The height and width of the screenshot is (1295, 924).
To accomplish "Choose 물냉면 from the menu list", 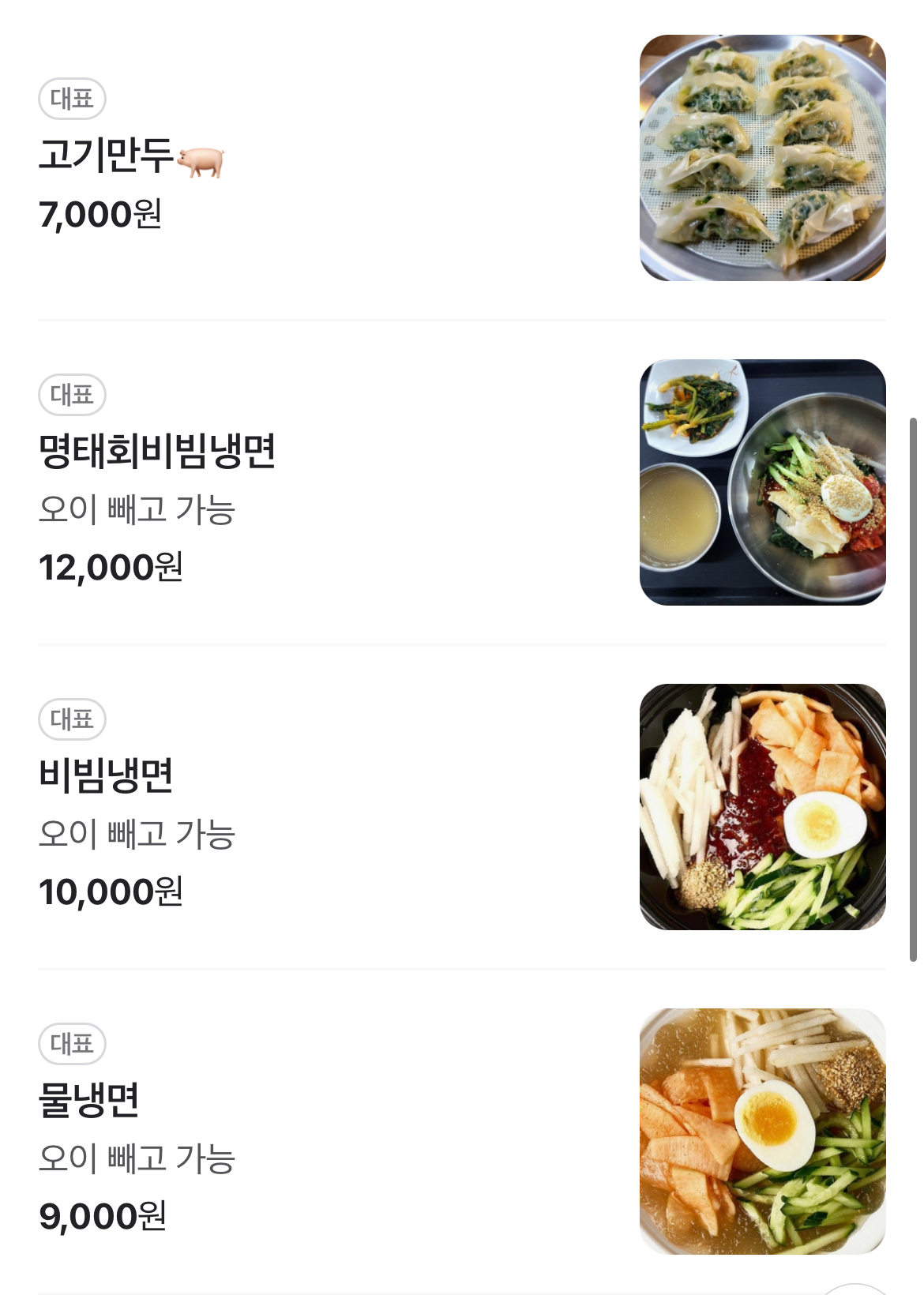I will coord(89,1100).
